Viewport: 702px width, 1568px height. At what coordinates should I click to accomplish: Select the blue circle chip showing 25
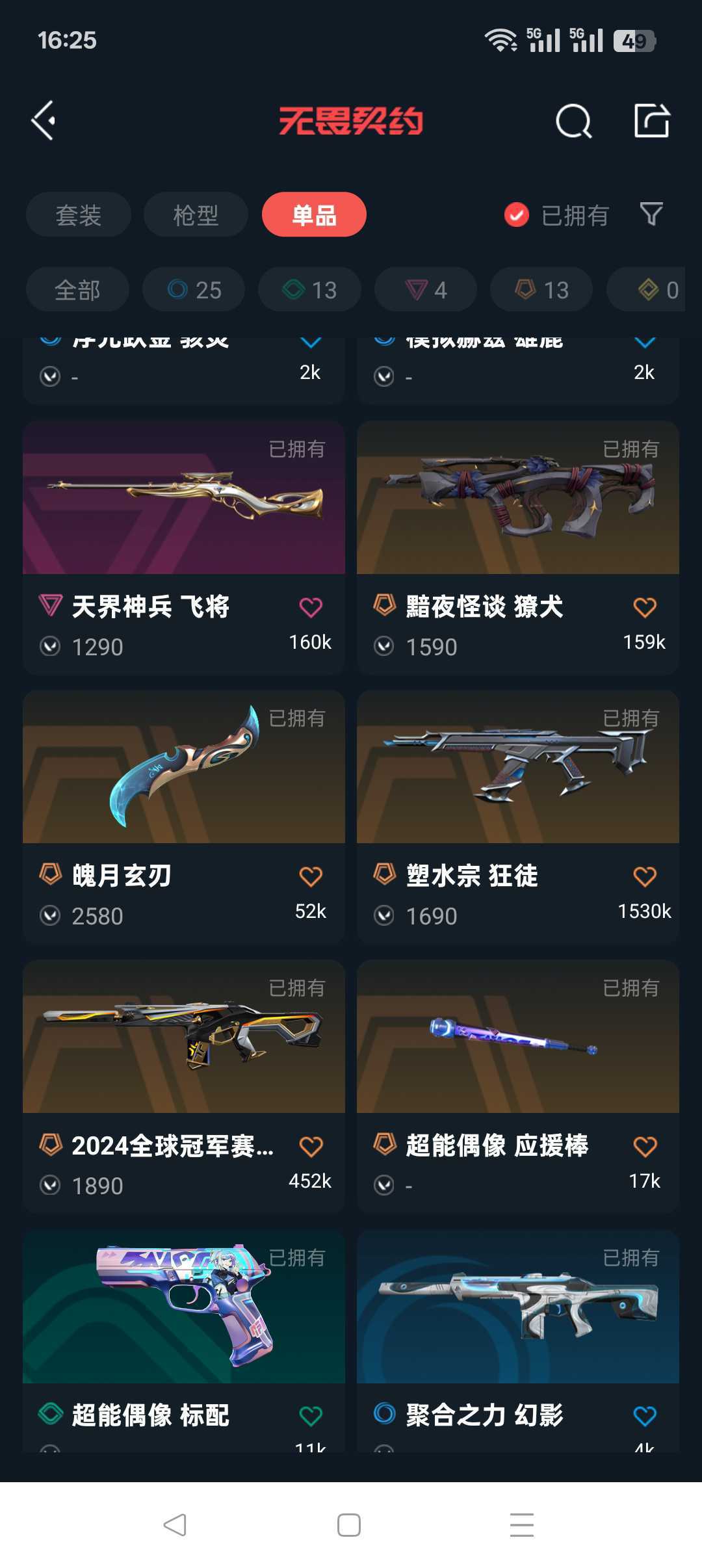(194, 289)
